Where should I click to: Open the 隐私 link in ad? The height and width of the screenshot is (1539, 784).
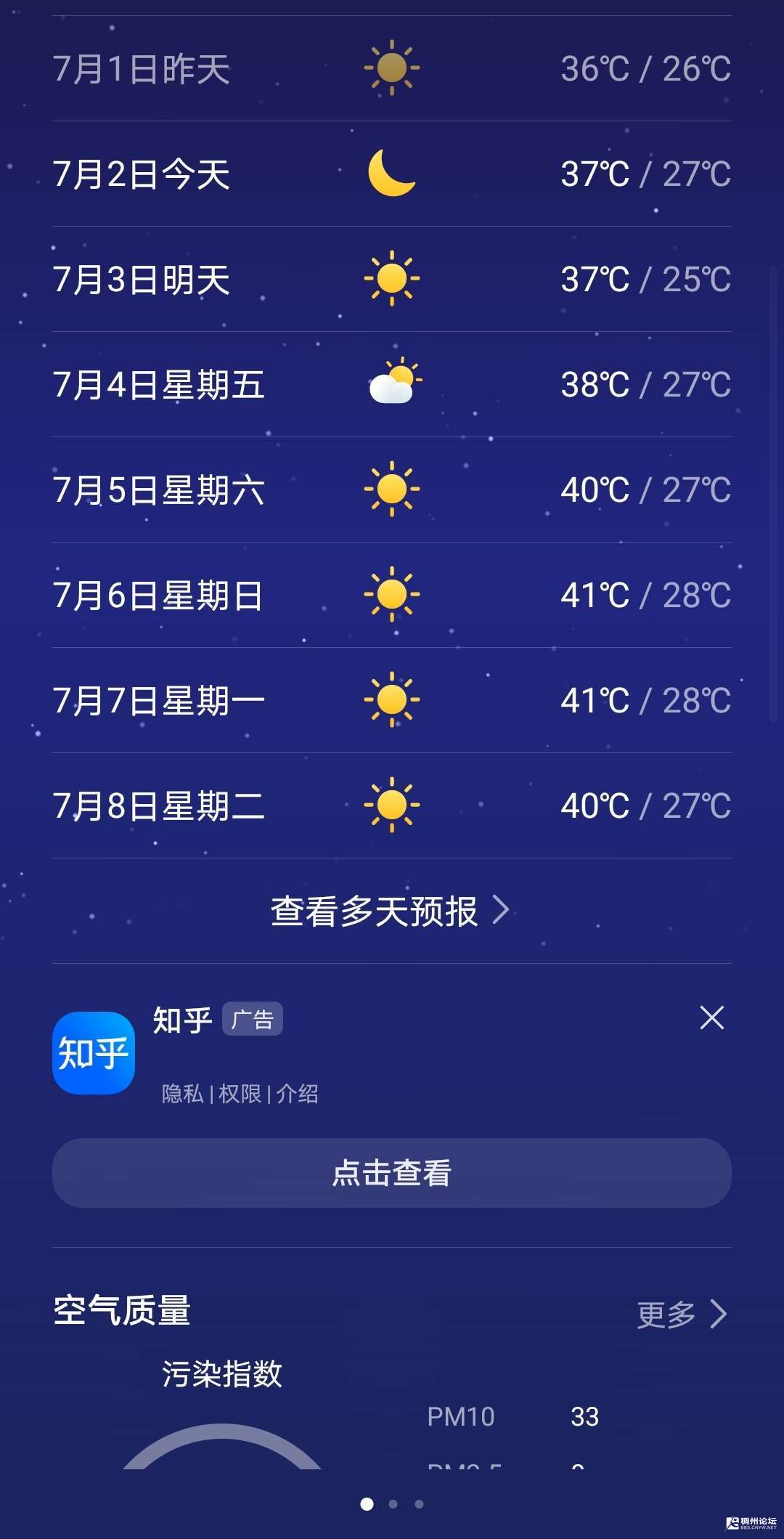[x=182, y=1094]
